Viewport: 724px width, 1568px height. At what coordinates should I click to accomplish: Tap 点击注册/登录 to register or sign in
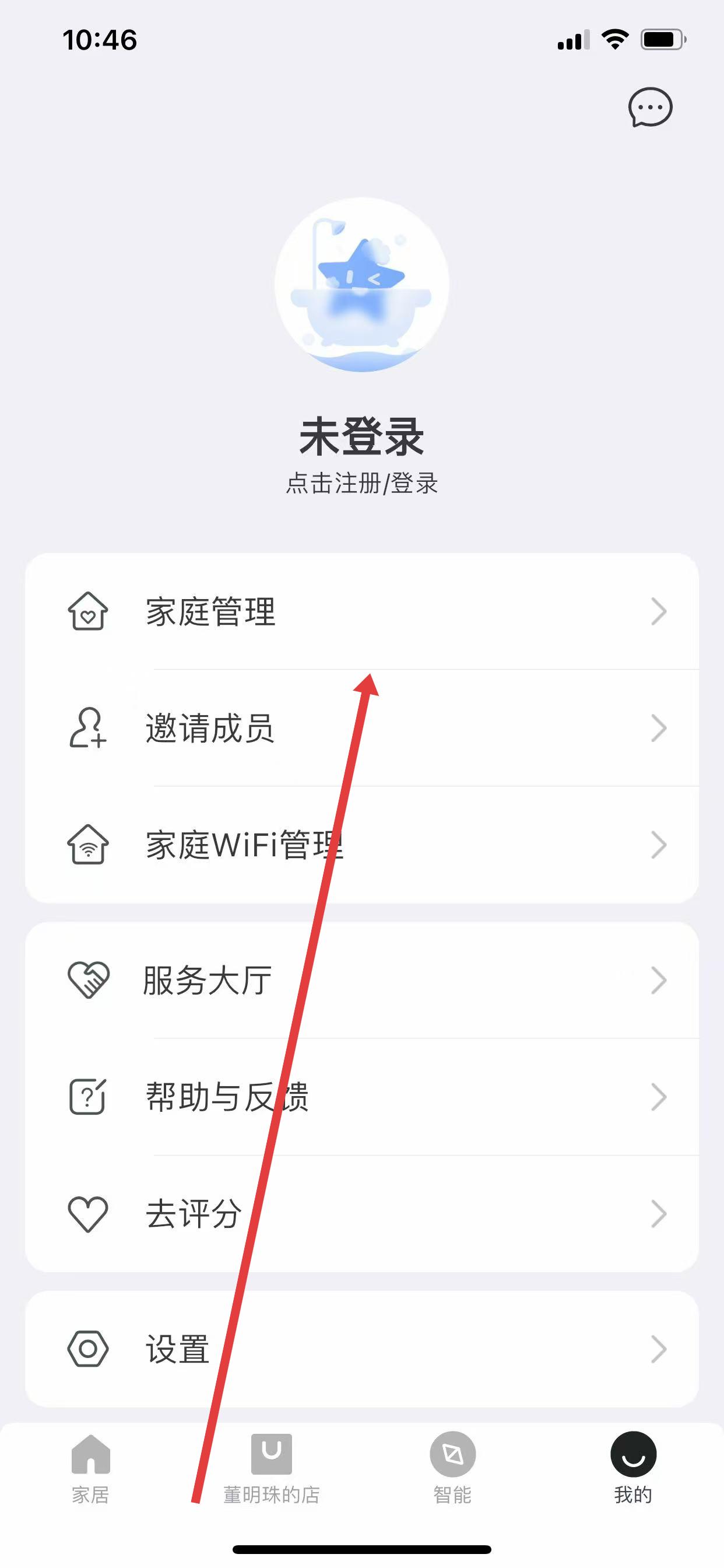362,484
